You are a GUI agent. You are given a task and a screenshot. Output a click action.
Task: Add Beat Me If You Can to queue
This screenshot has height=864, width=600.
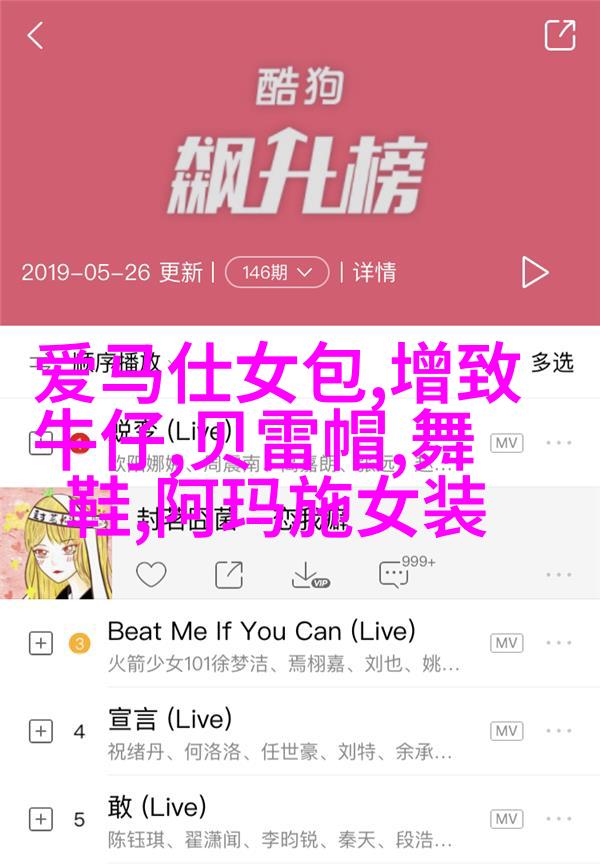pos(40,643)
